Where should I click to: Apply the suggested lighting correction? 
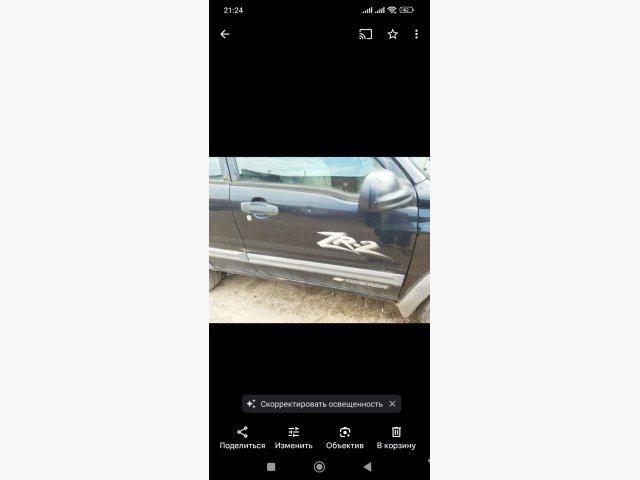pyautogui.click(x=315, y=404)
